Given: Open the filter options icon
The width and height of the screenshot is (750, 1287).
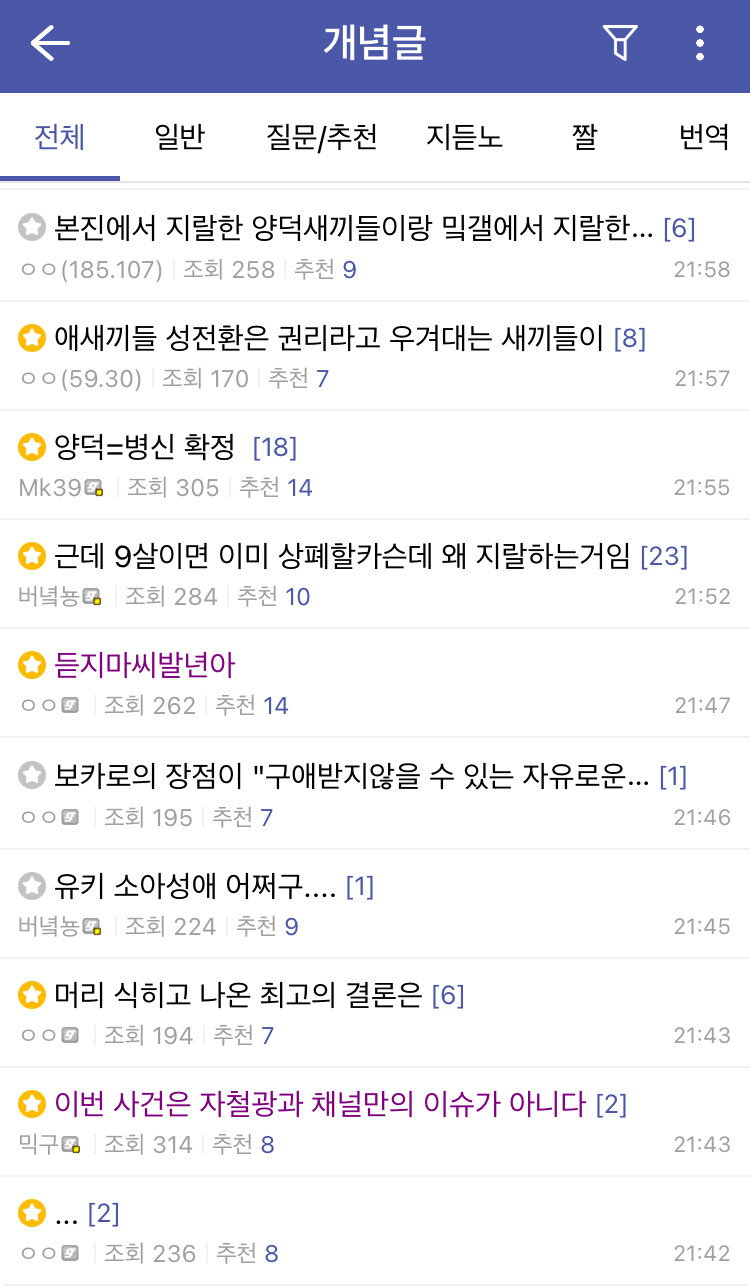Looking at the screenshot, I should pos(619,44).
